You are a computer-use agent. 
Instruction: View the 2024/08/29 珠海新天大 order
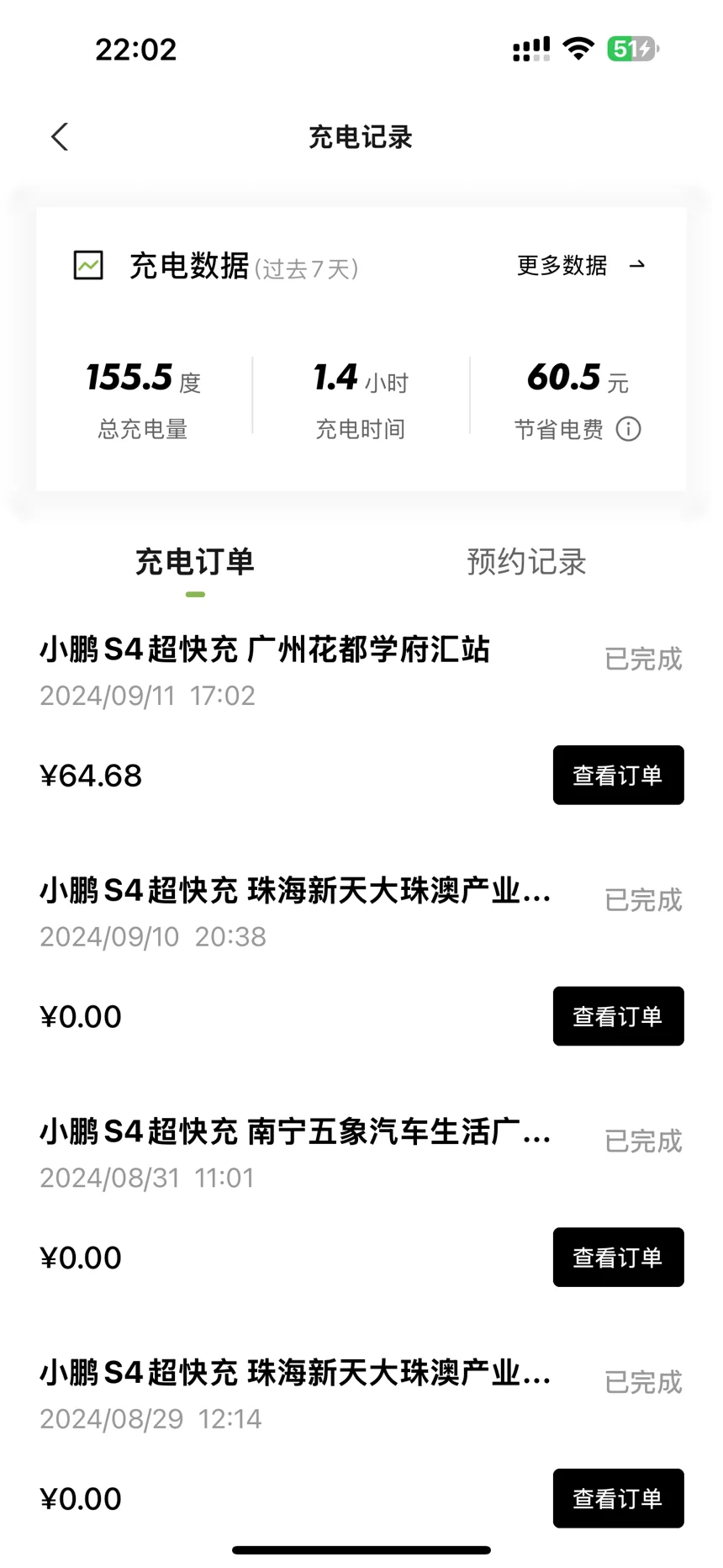618,1498
